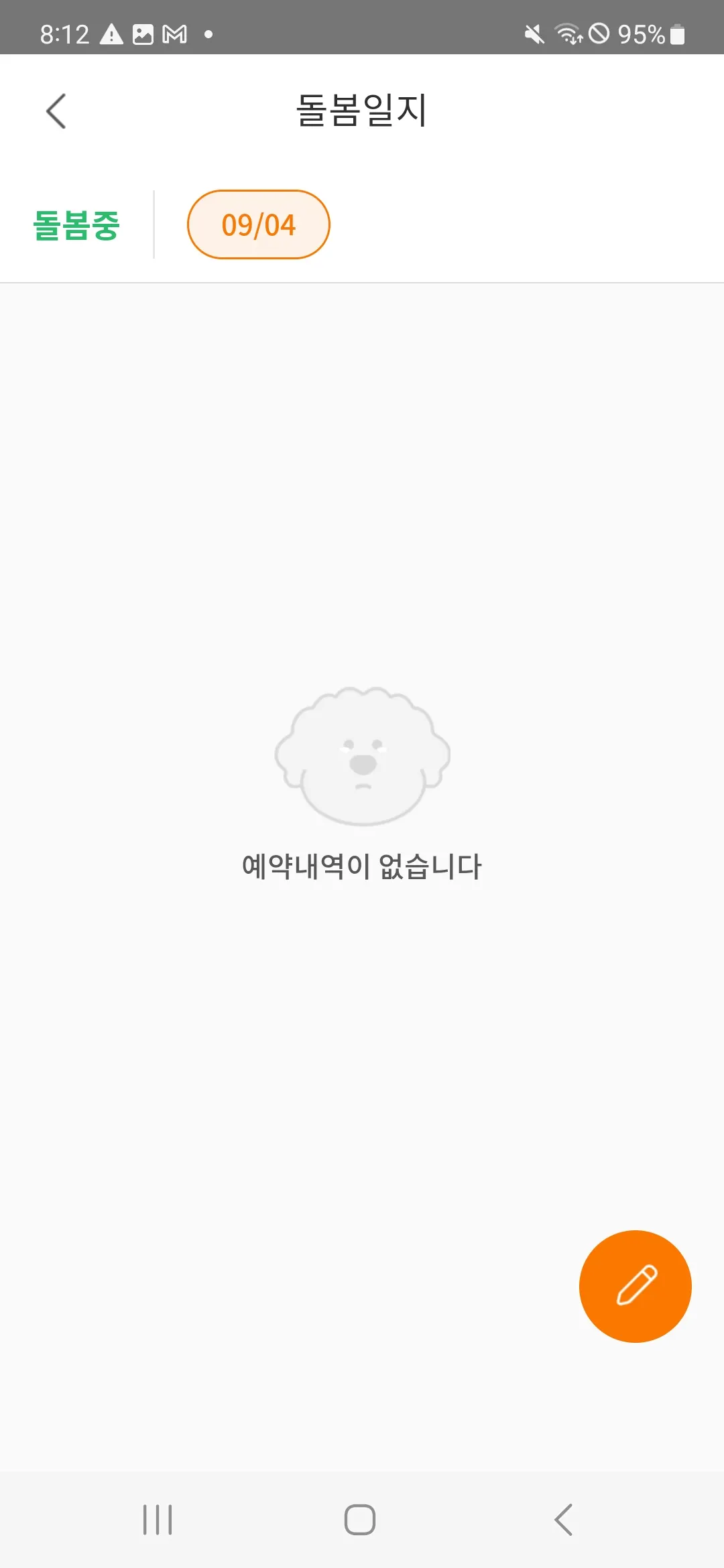The image size is (724, 1568).
Task: Go back from the 돌봄일지 screen
Action: [56, 111]
